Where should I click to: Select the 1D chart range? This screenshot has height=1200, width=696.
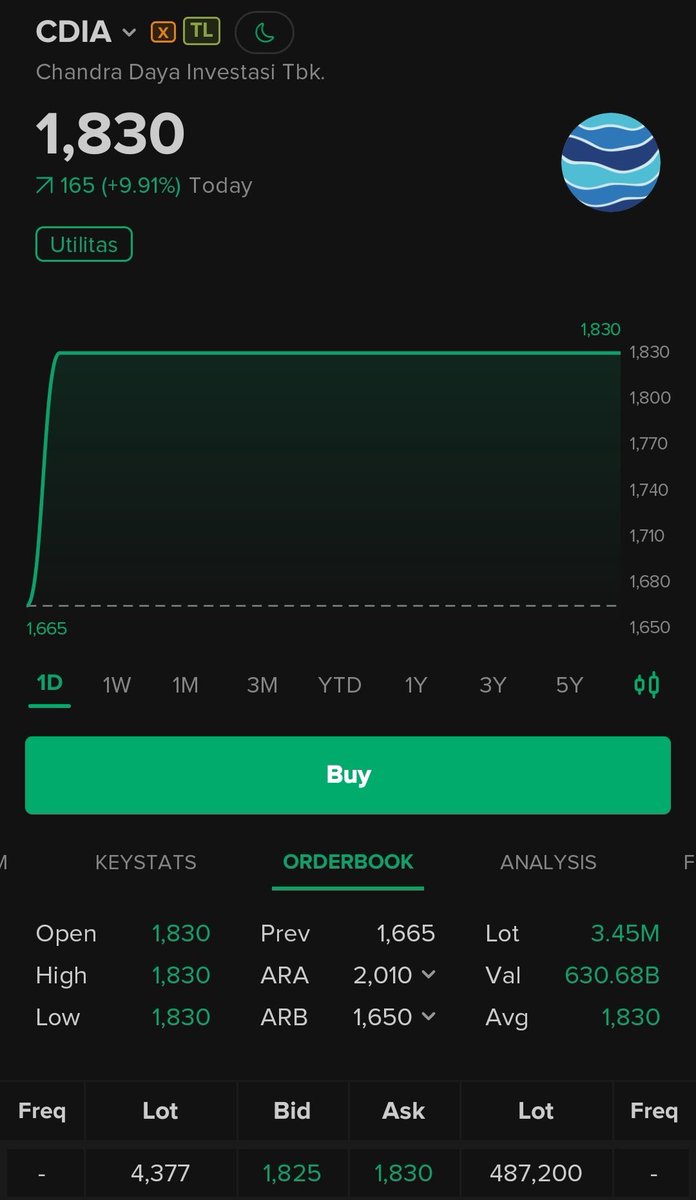49,684
